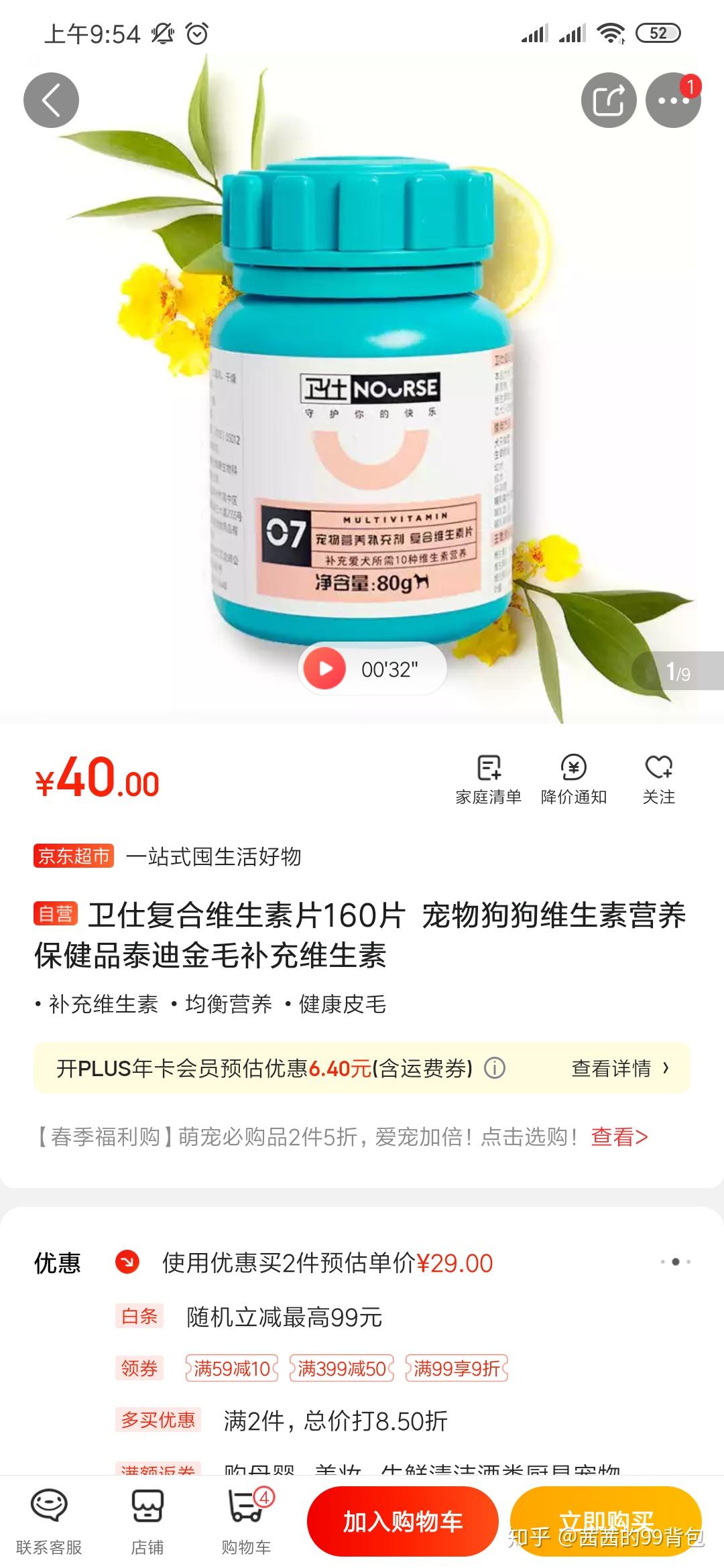The width and height of the screenshot is (724, 1568).
Task: Go back using the top-left arrow
Action: (x=51, y=101)
